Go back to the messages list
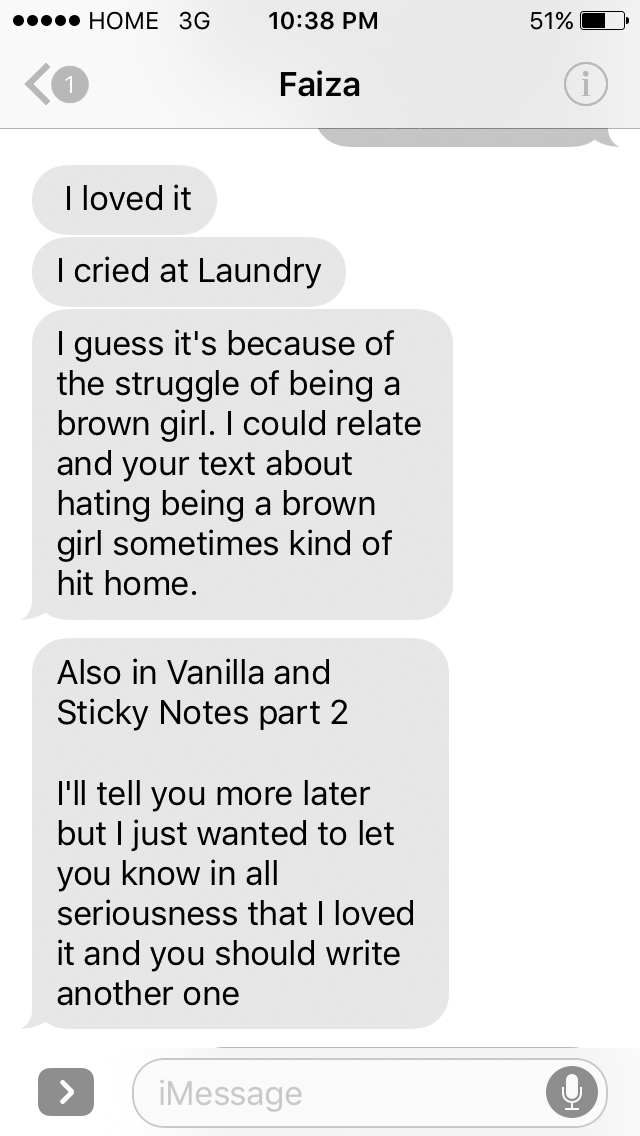 55,86
